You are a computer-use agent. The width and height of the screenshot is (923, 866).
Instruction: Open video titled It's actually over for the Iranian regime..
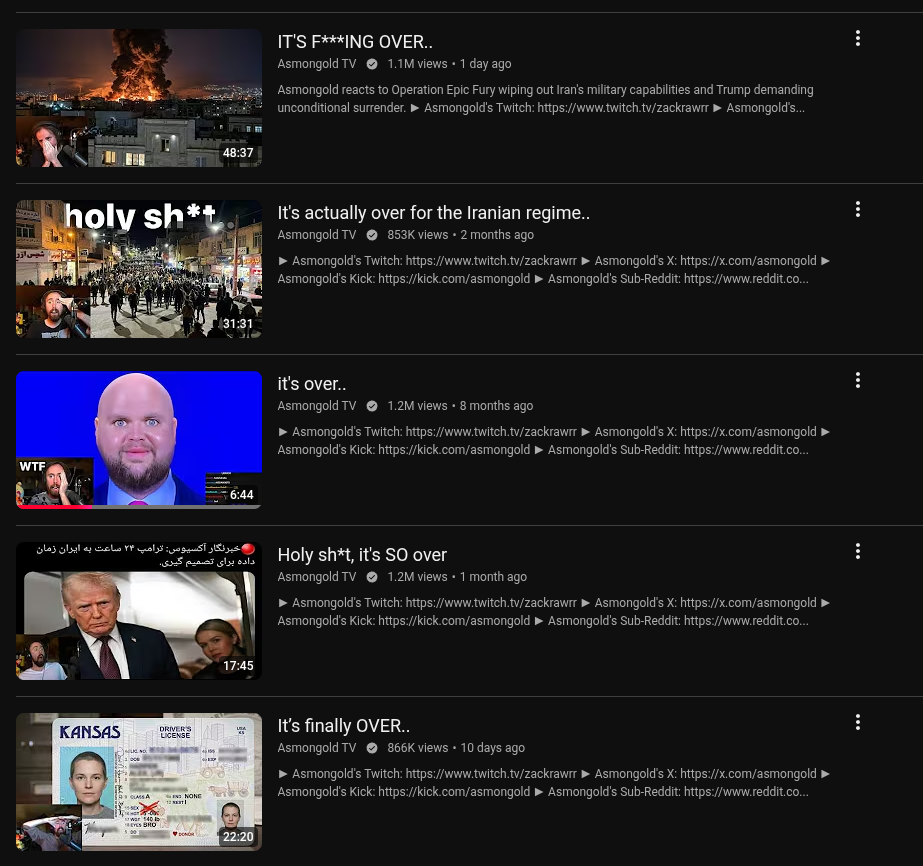tap(433, 213)
